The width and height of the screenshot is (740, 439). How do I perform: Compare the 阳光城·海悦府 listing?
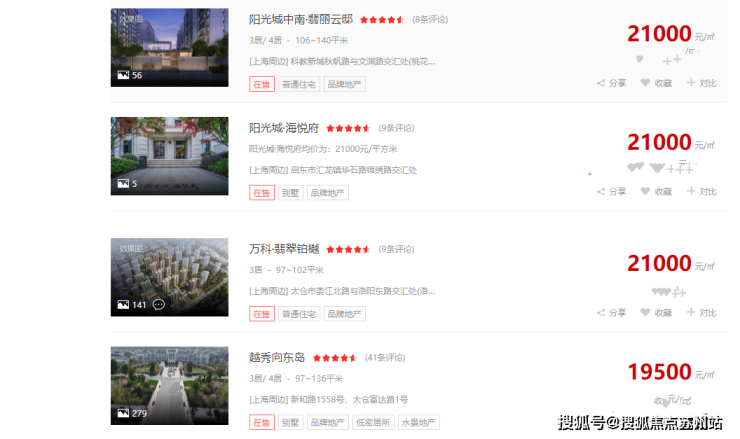(x=702, y=192)
